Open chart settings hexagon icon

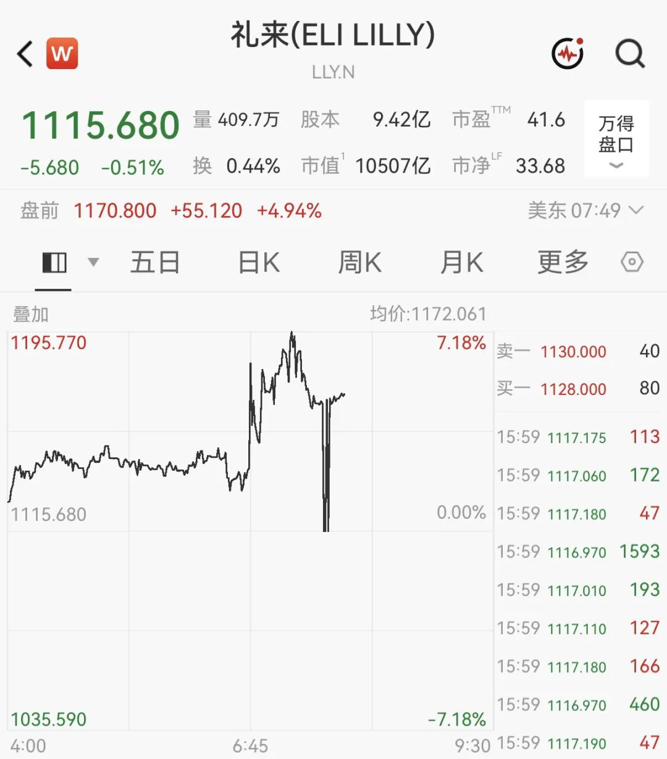(x=632, y=262)
